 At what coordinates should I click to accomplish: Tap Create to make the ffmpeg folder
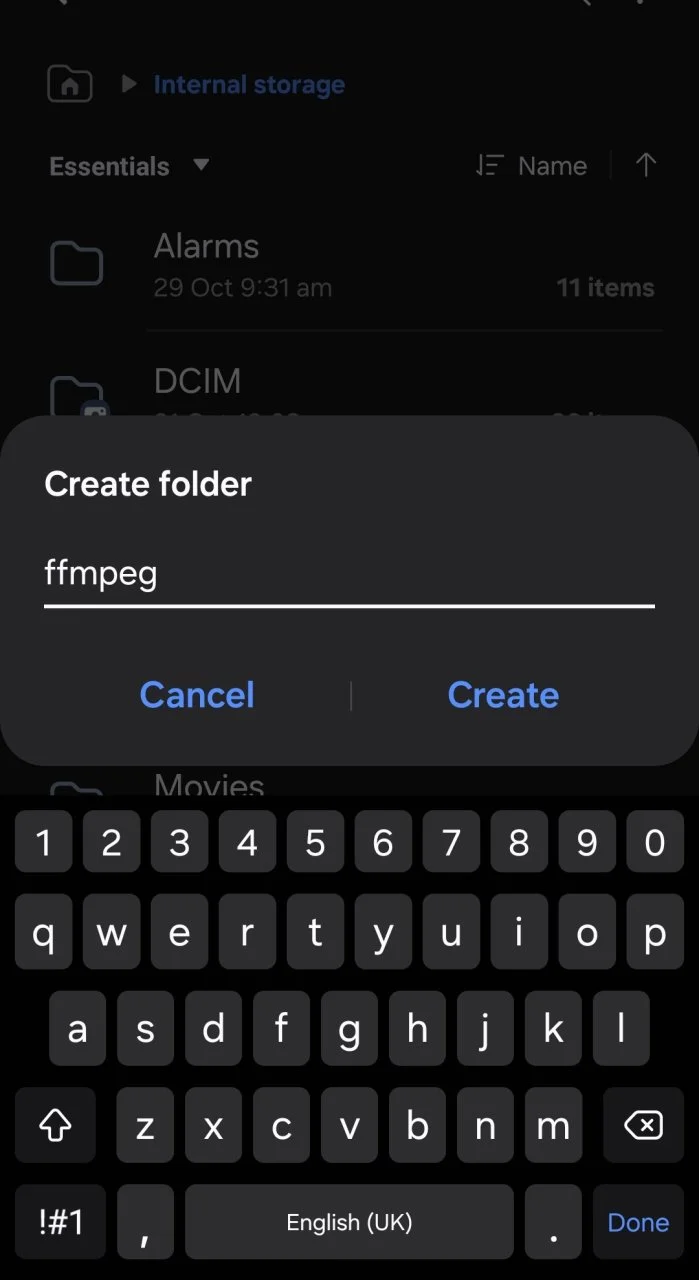503,695
